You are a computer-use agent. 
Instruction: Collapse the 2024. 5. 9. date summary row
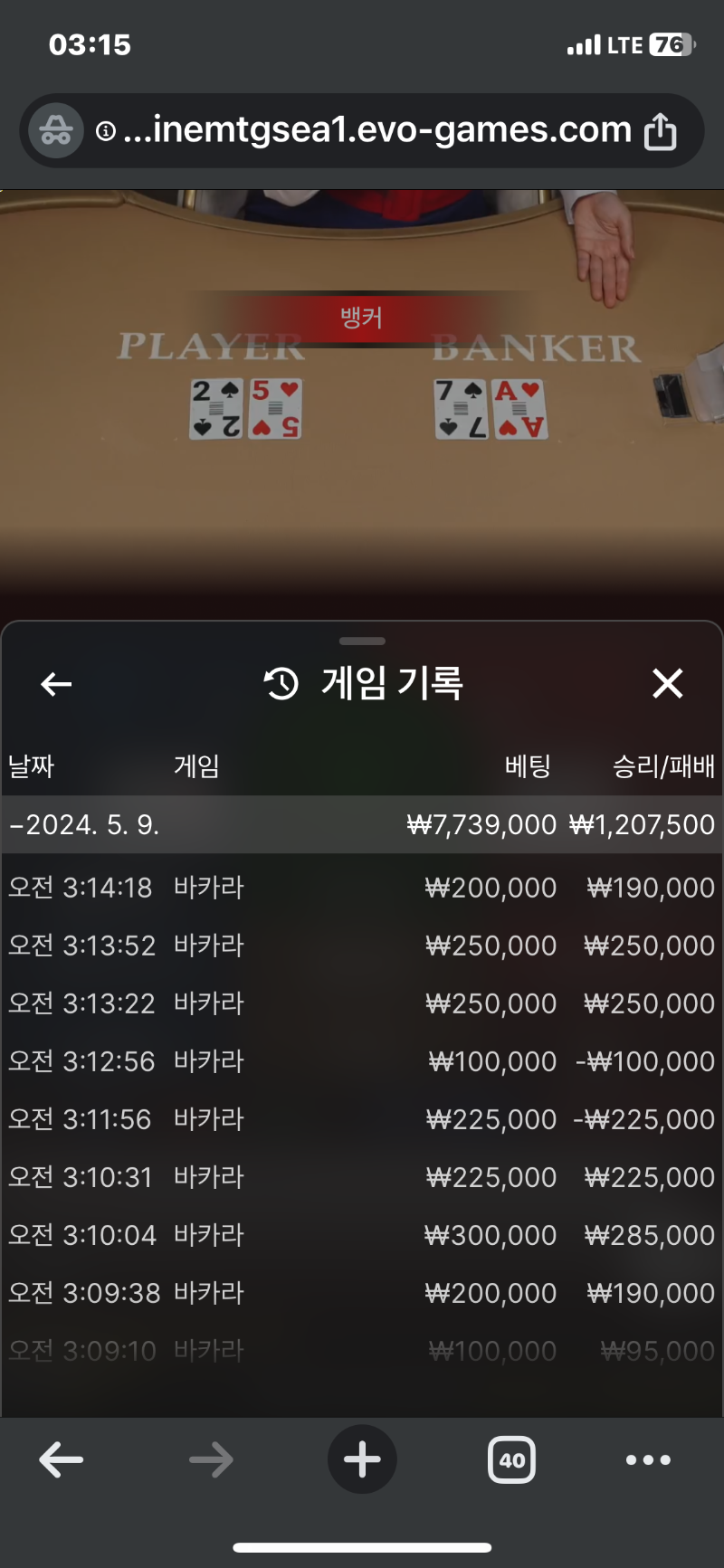362,824
